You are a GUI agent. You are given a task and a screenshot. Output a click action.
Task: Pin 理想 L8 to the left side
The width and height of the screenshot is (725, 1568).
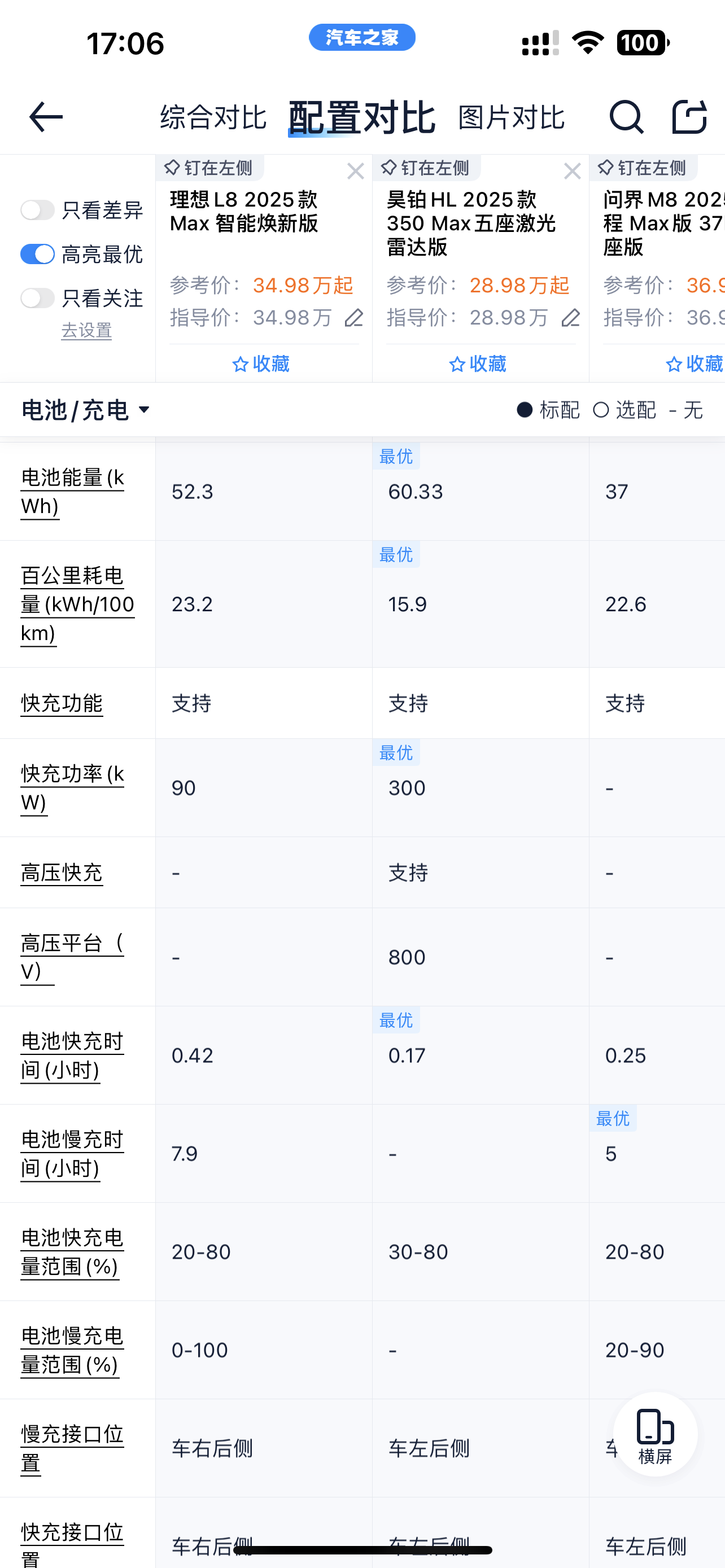point(210,169)
